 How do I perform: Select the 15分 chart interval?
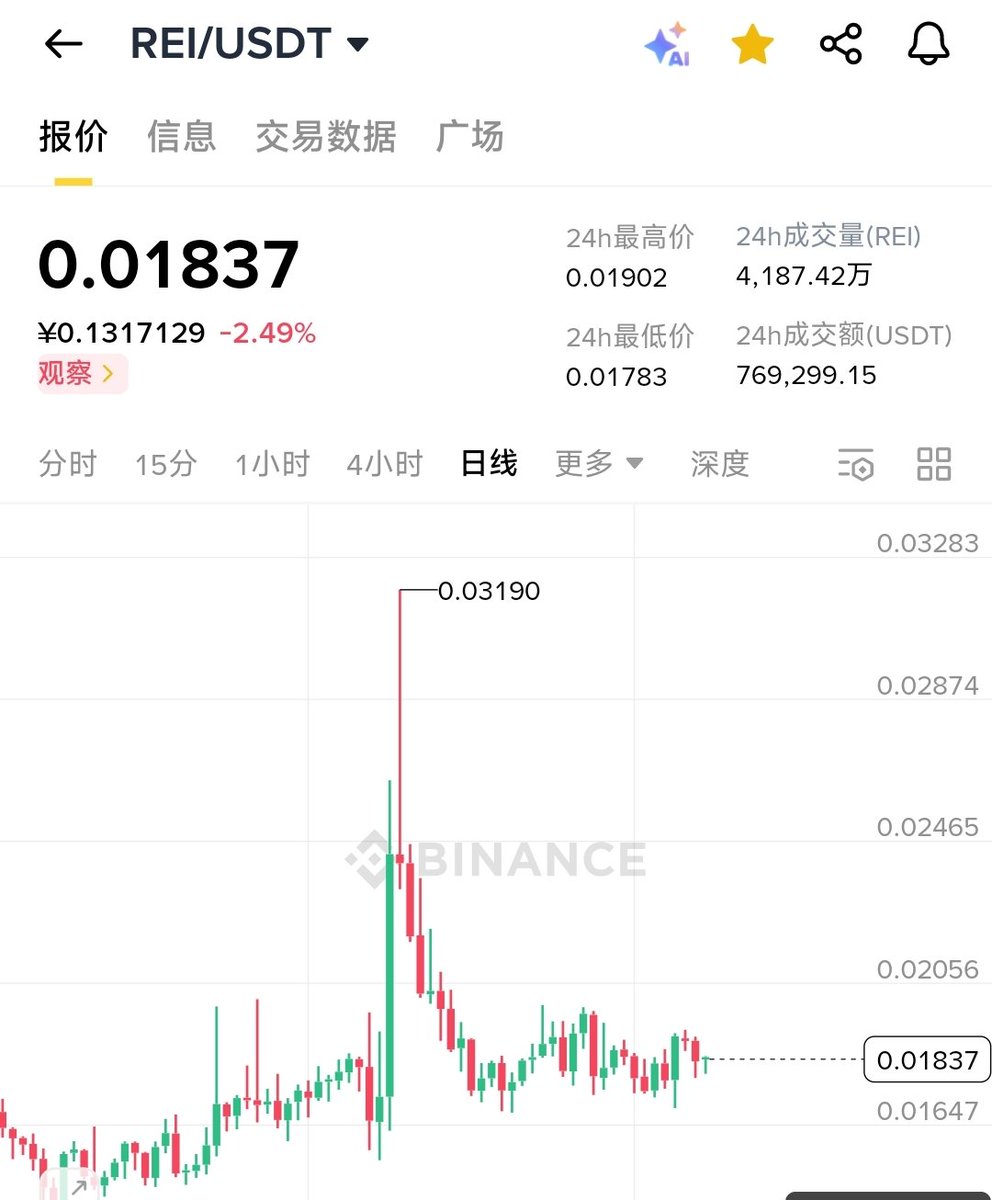pos(166,464)
